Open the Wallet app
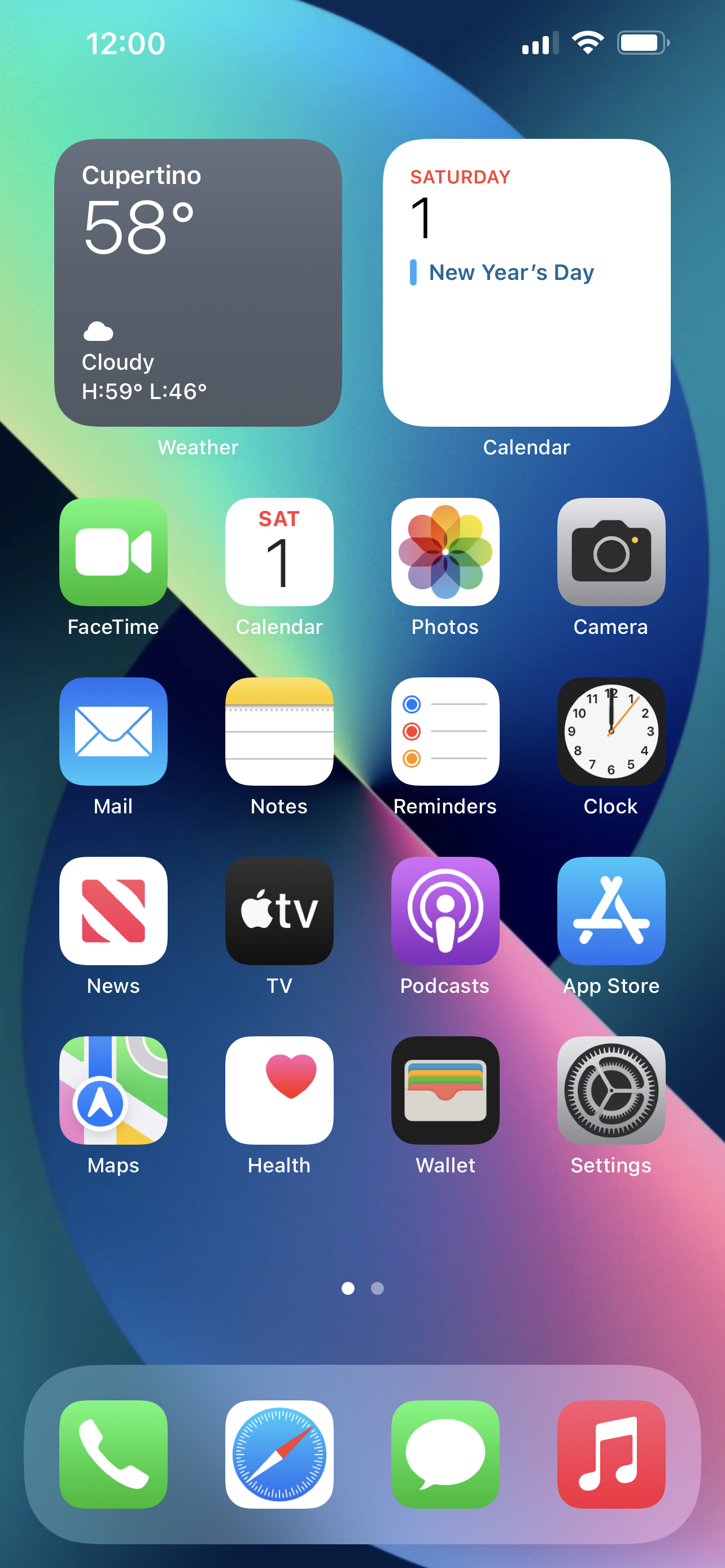Screen dimensions: 725x1568 click(445, 1090)
